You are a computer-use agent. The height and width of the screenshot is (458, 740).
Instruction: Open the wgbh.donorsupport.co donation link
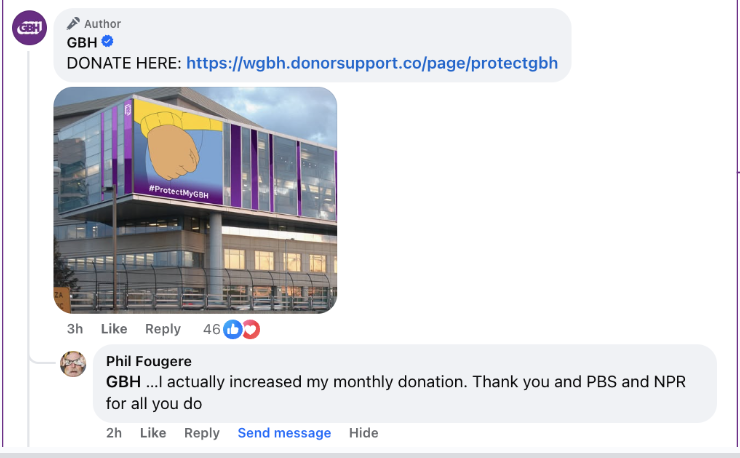point(371,63)
